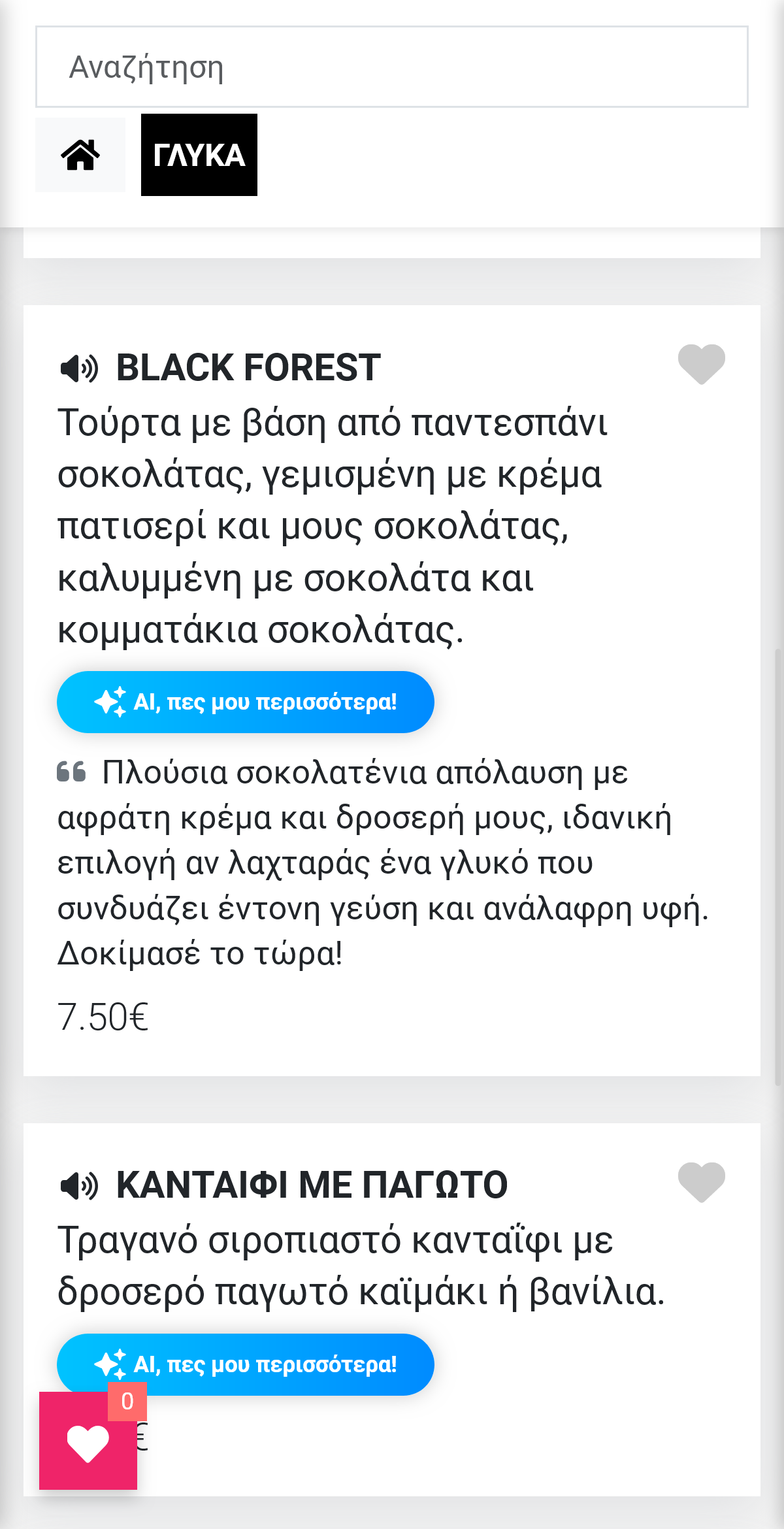
Task: Switch to the ΓΛΥΚΑ category tab
Action: coord(199,155)
